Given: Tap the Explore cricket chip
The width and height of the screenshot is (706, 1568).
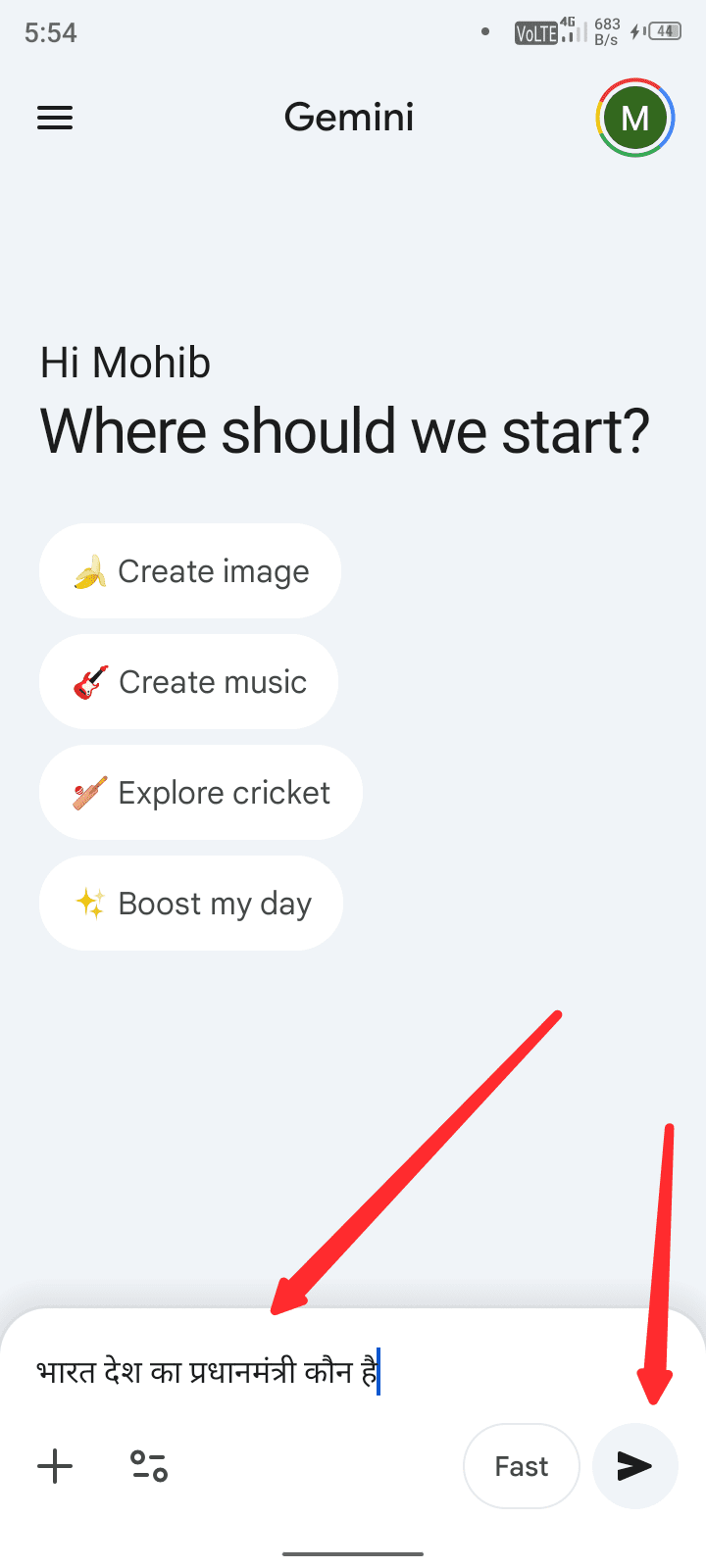Looking at the screenshot, I should 201,793.
